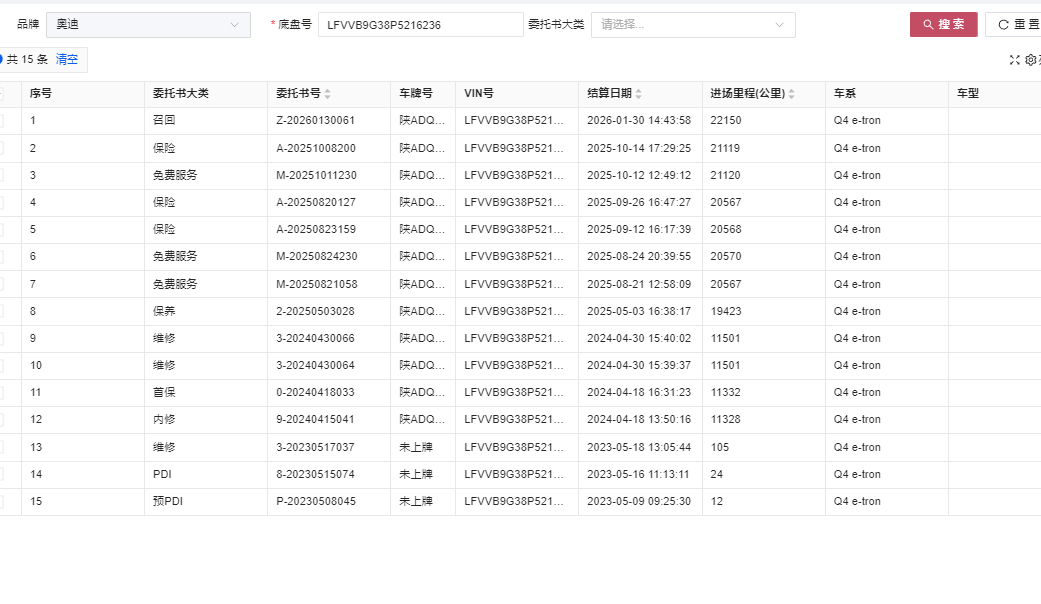Open the 品牌 brand dropdown

pos(148,25)
